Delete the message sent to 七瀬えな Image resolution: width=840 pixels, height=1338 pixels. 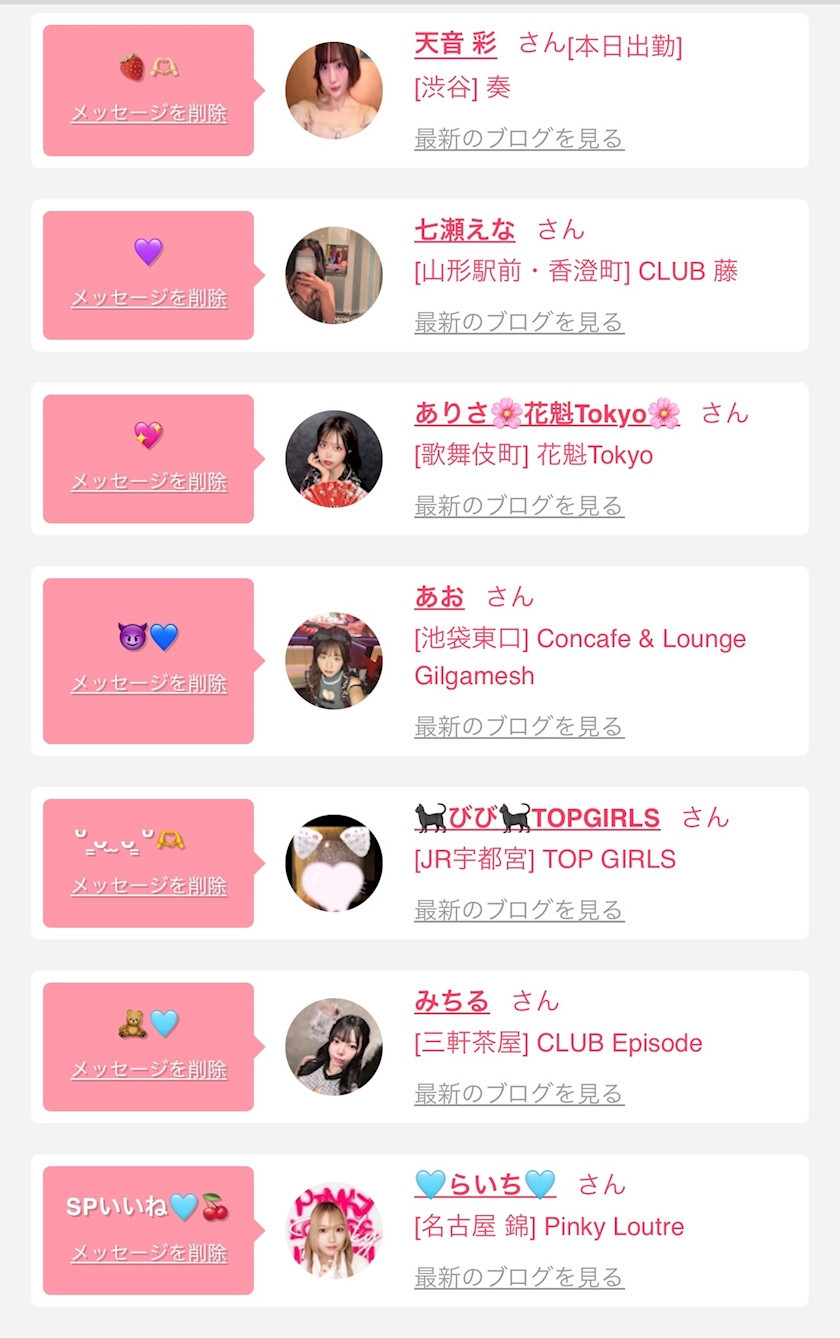coord(149,298)
